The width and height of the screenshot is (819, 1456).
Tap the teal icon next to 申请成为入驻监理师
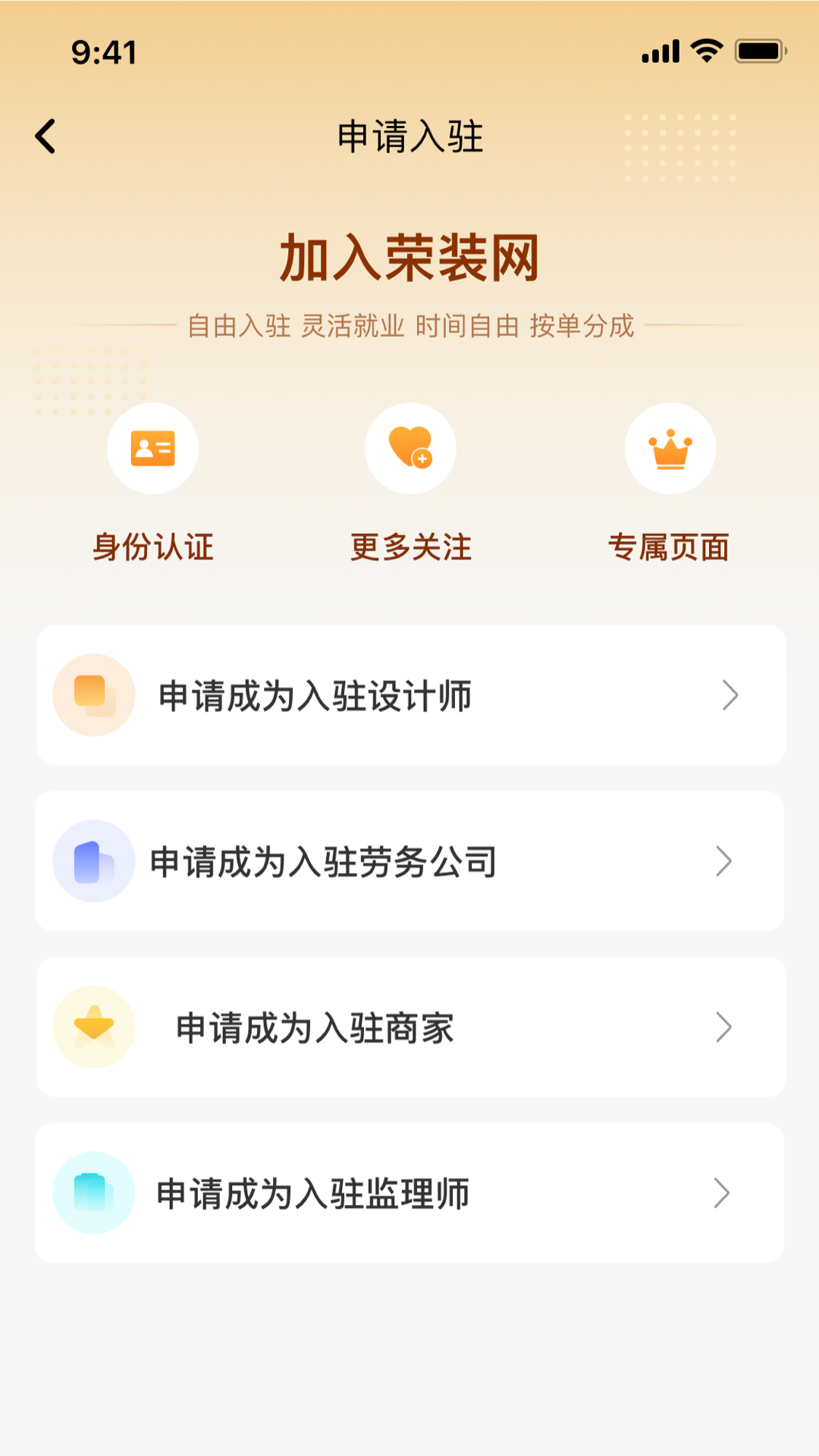coord(93,1191)
